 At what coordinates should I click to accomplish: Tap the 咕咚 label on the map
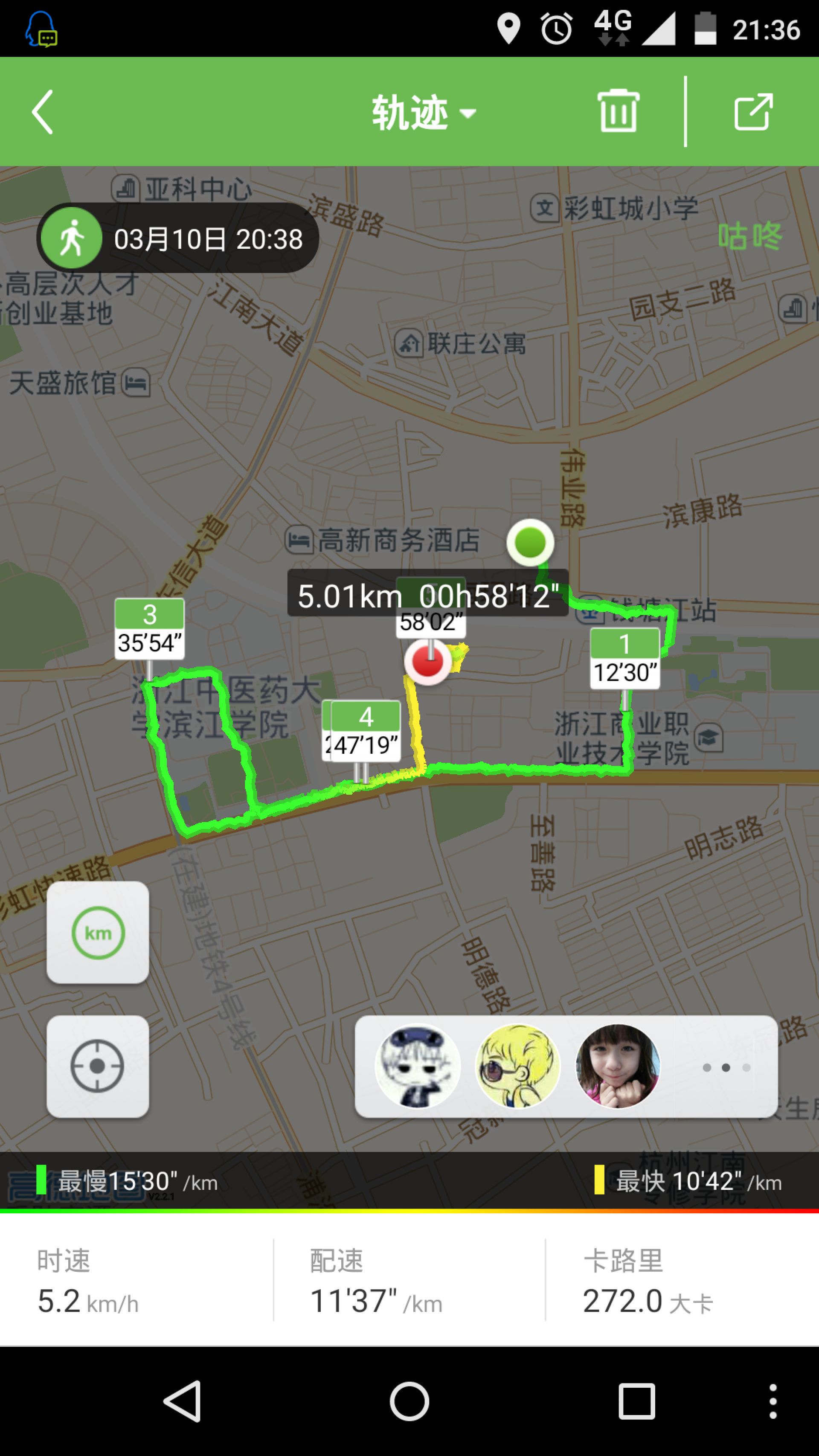tap(749, 236)
